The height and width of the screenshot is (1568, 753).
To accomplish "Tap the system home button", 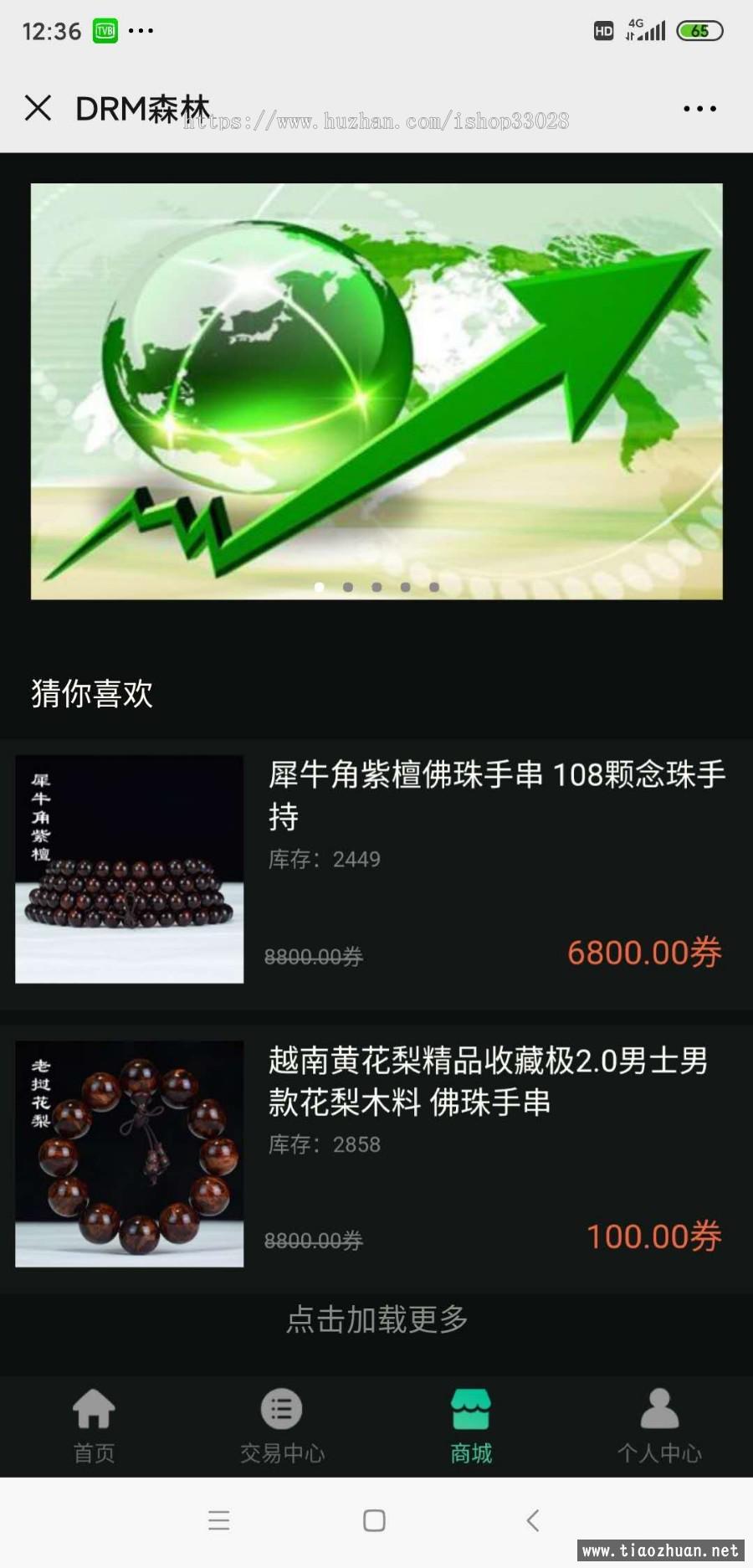I will [374, 1520].
